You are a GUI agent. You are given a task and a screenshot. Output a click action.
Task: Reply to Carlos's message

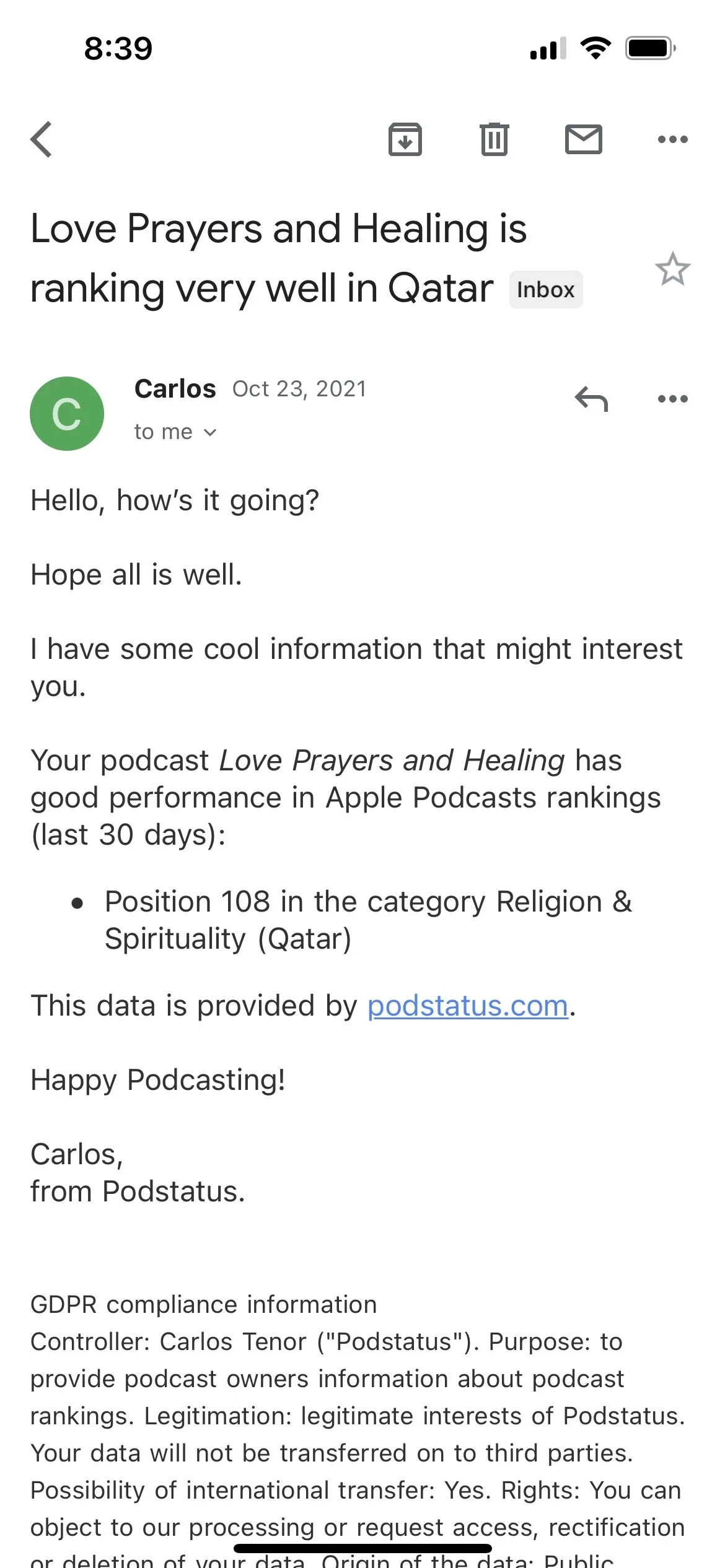point(591,399)
